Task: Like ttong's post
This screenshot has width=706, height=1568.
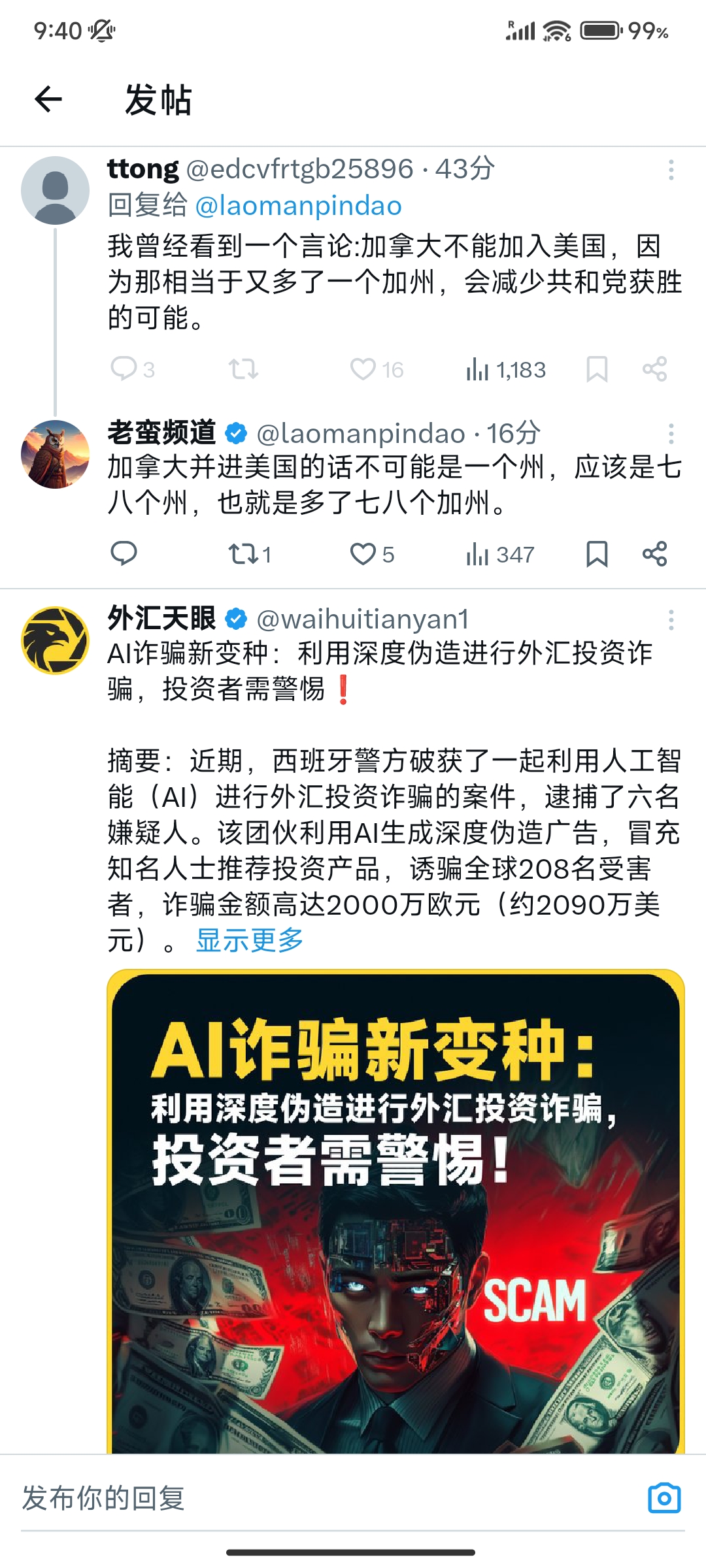Action: pyautogui.click(x=363, y=369)
